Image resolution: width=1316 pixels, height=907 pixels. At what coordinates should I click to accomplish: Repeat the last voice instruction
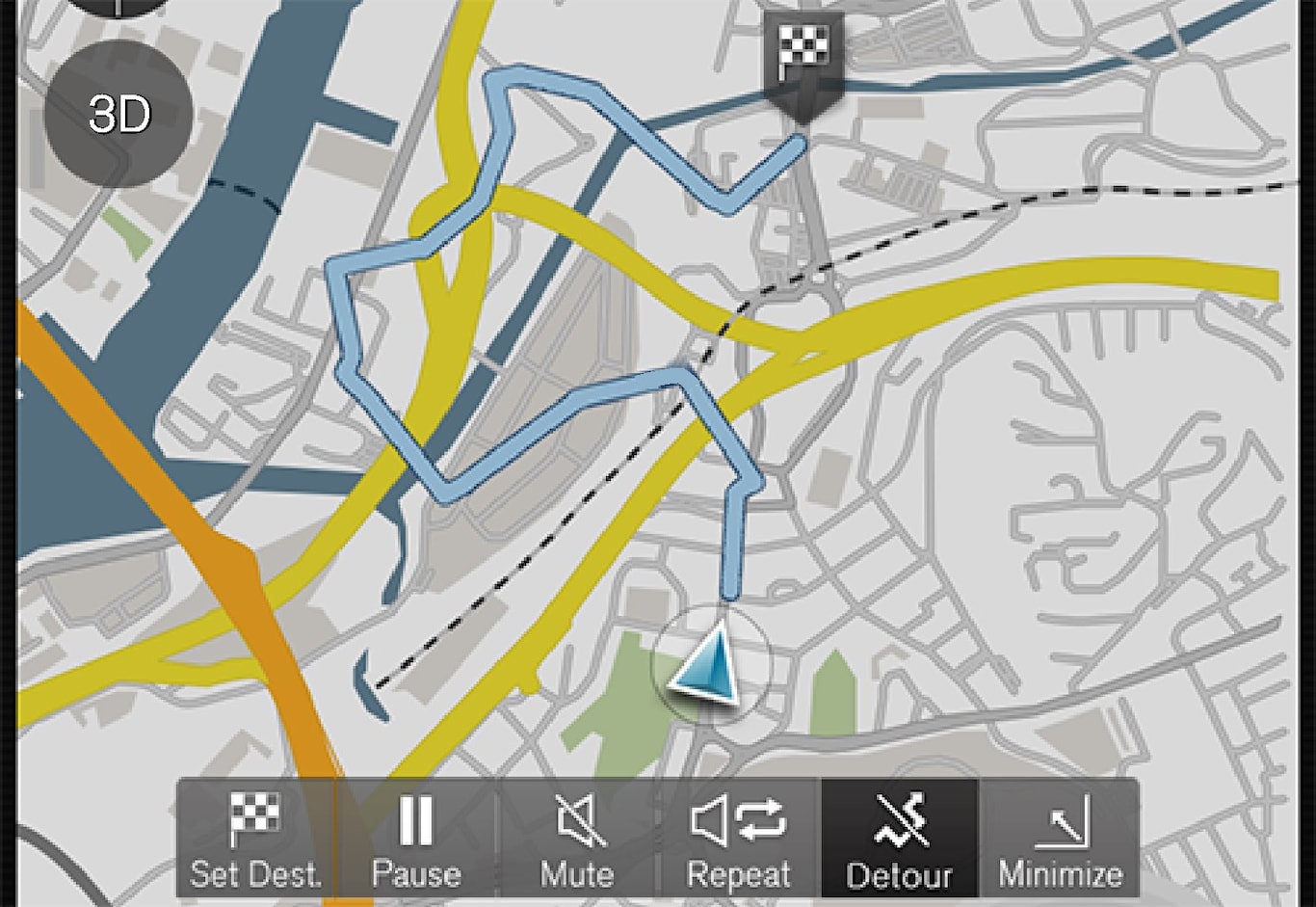click(x=739, y=839)
